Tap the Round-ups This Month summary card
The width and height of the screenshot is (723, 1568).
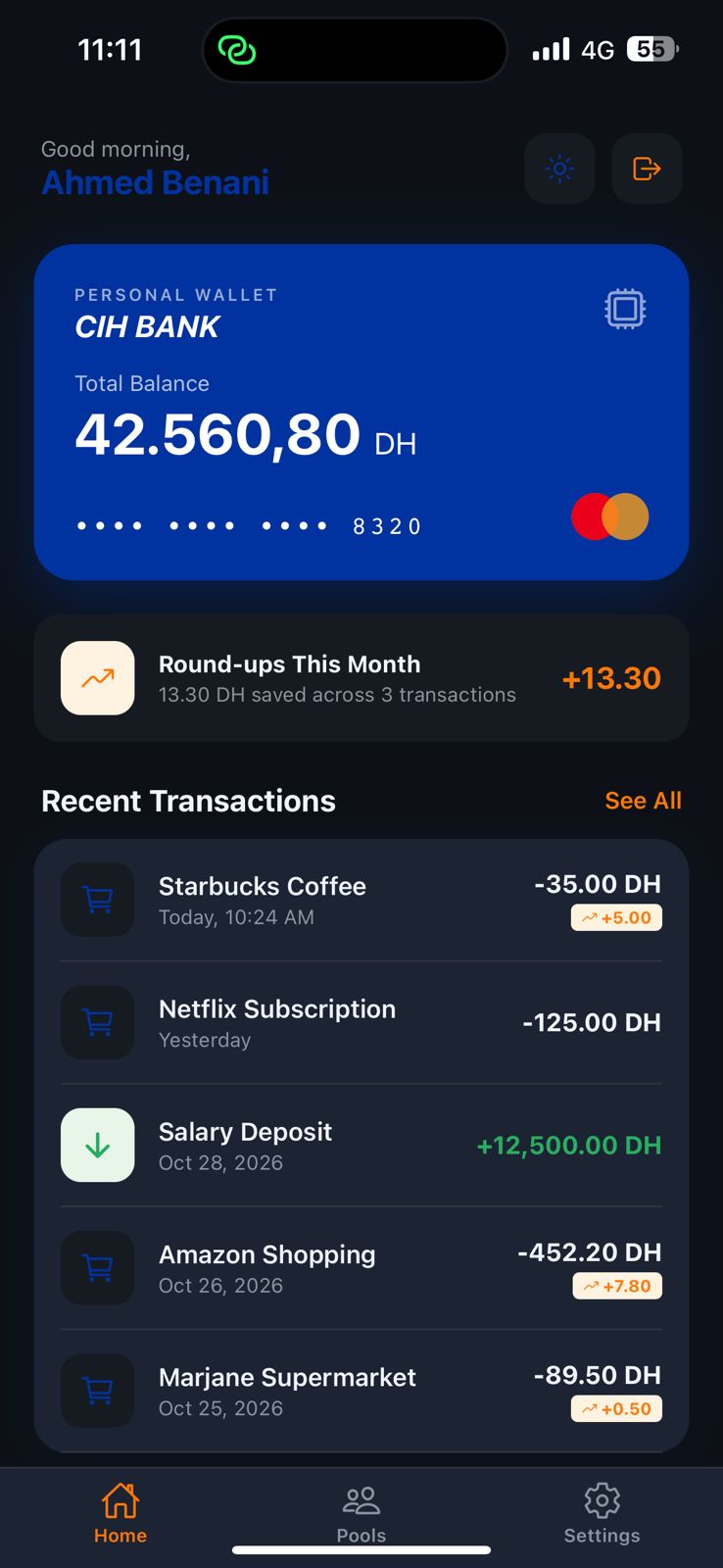point(361,677)
